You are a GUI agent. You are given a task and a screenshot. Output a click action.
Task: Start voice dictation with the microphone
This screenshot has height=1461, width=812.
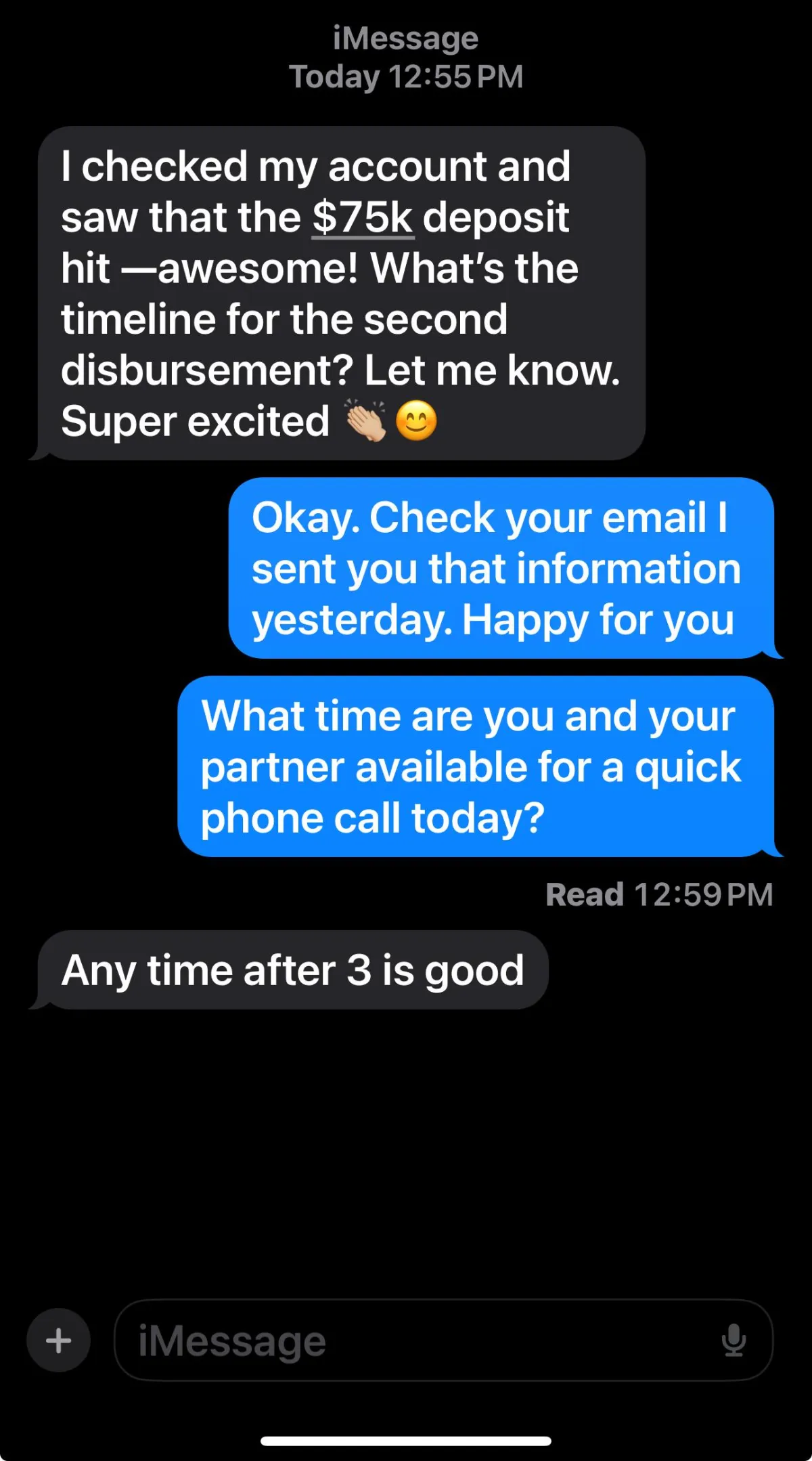(x=733, y=1340)
